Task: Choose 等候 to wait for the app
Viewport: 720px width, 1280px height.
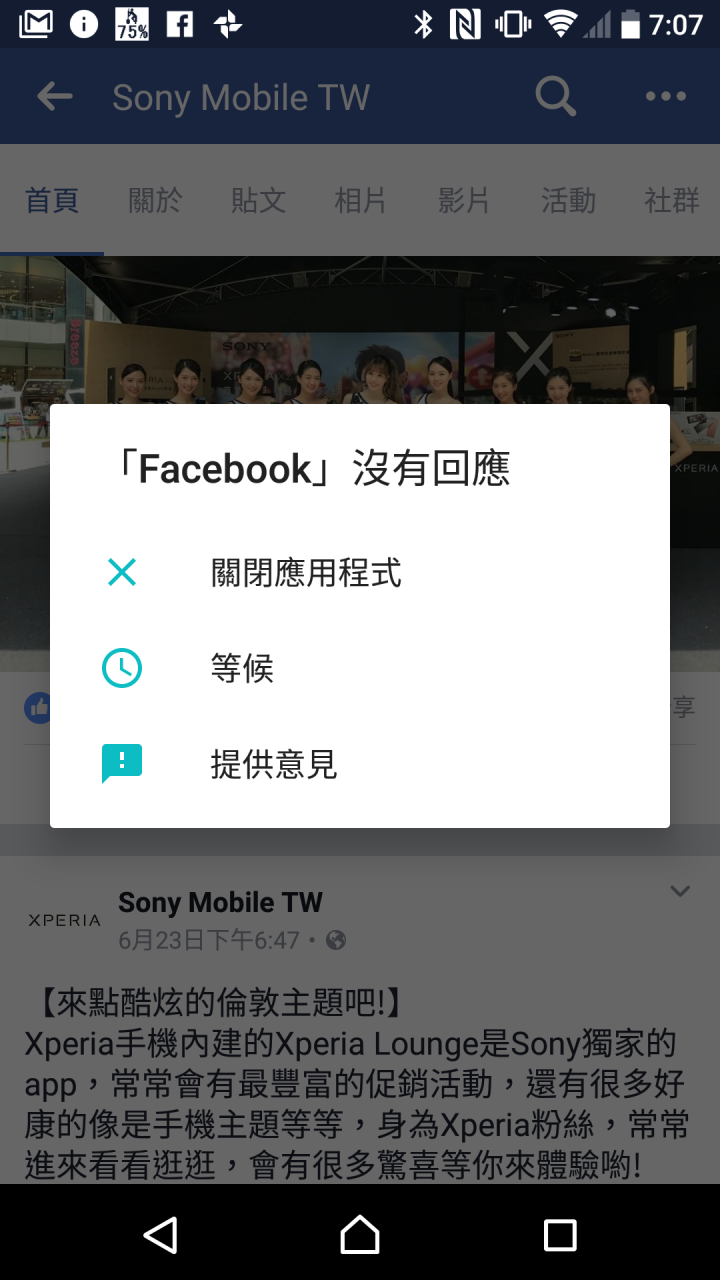Action: 242,668
